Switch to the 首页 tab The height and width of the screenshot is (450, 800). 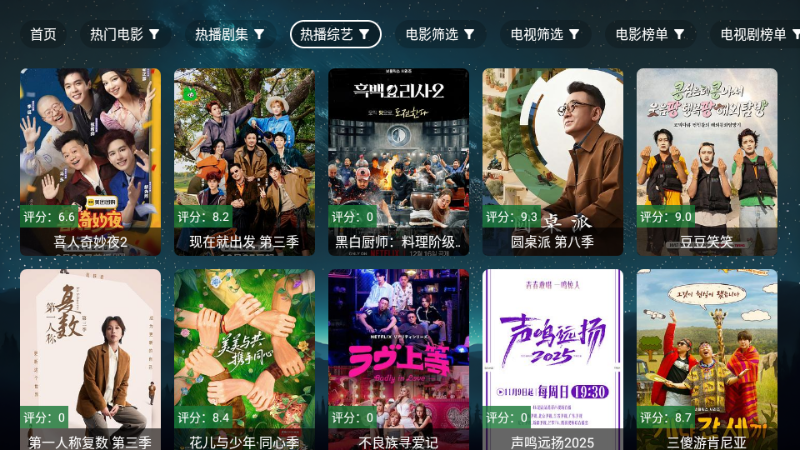[43, 34]
